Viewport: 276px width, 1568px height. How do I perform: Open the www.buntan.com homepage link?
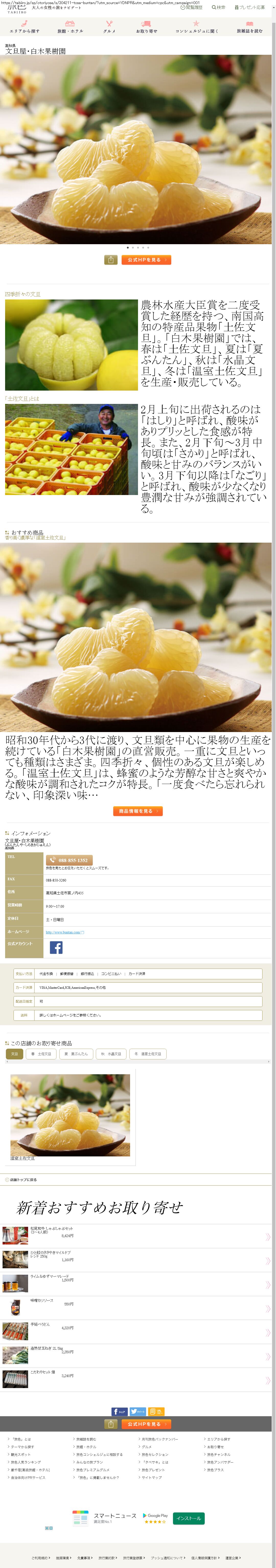(x=64, y=932)
